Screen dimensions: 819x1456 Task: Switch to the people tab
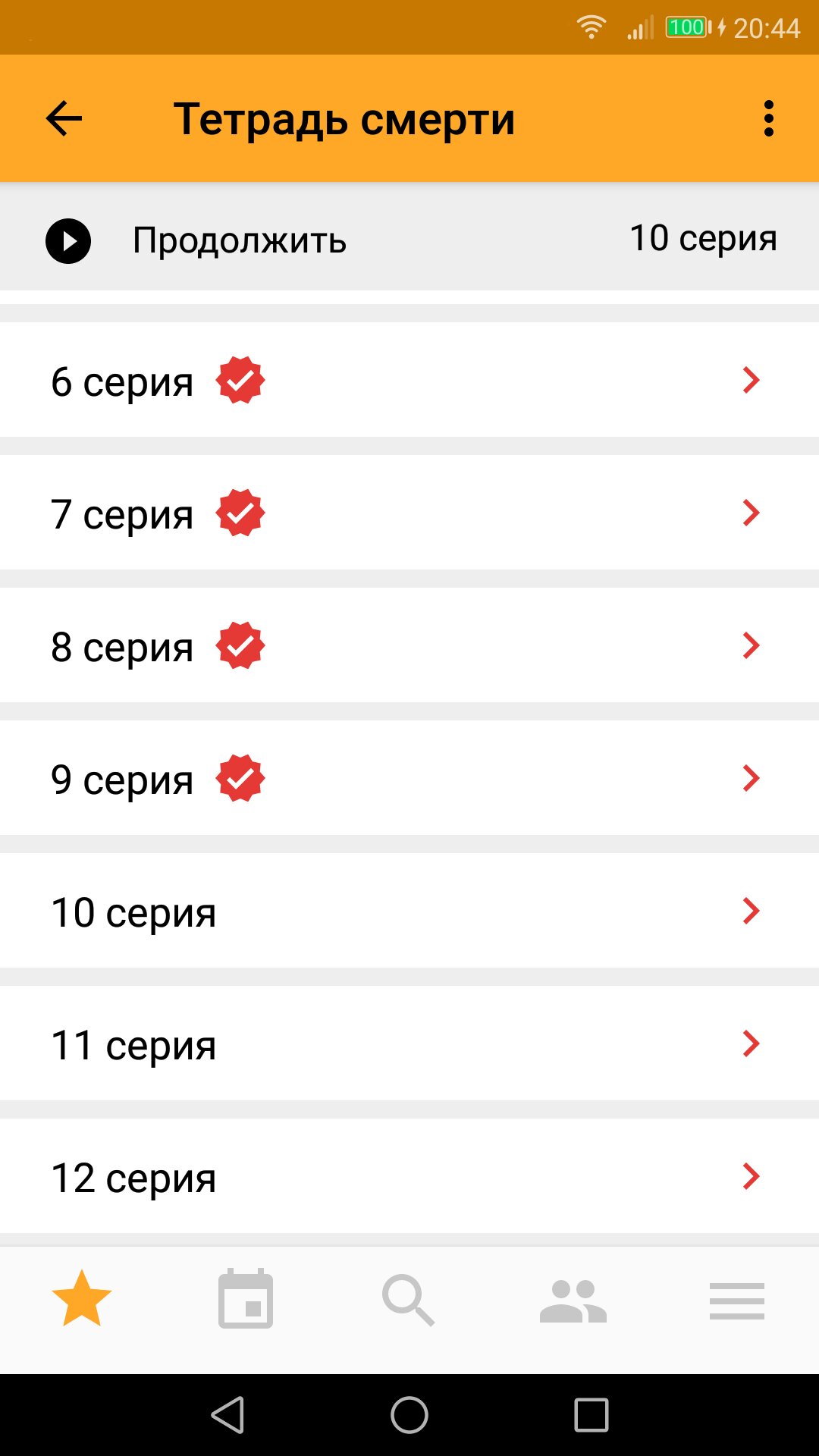click(573, 1300)
